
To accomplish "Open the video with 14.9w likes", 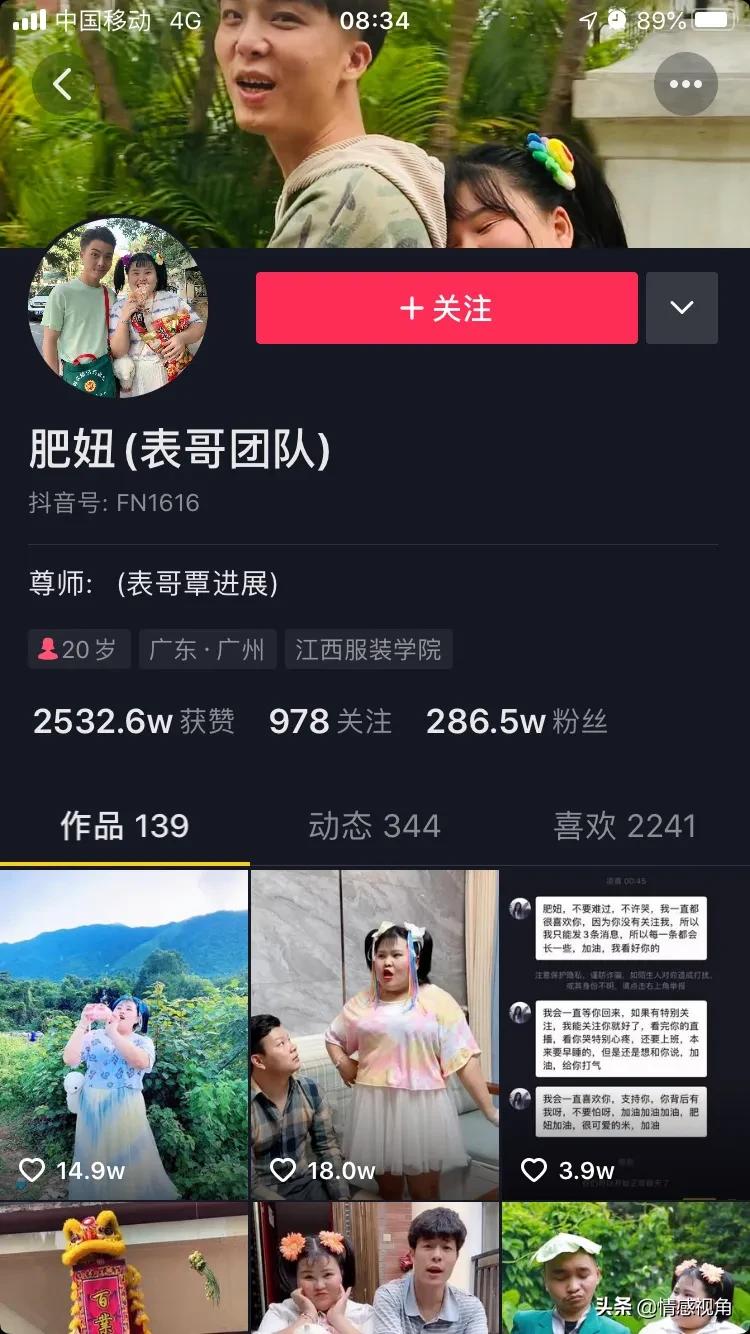I will [124, 1034].
